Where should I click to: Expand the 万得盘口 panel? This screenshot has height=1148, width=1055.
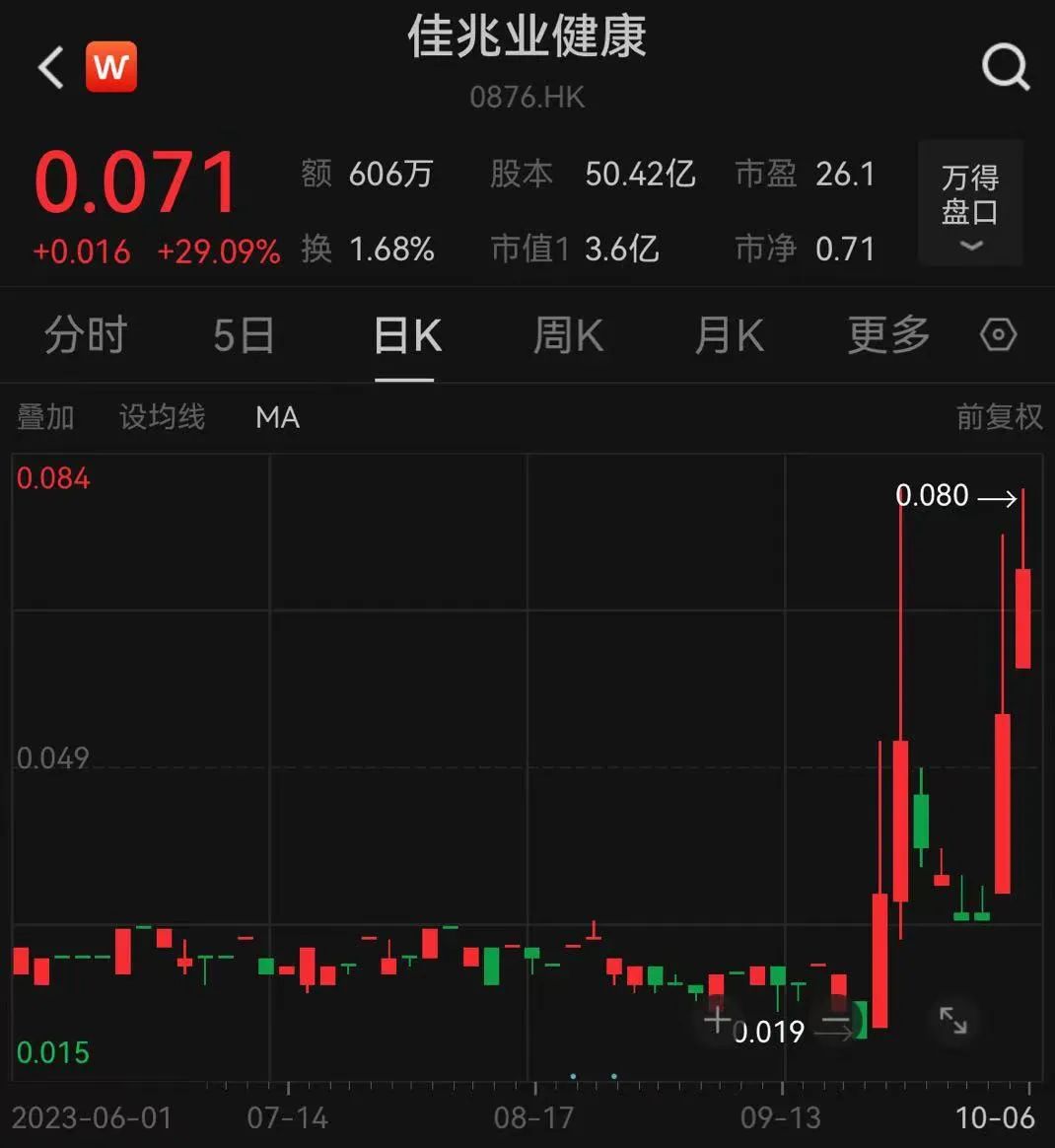[x=970, y=204]
